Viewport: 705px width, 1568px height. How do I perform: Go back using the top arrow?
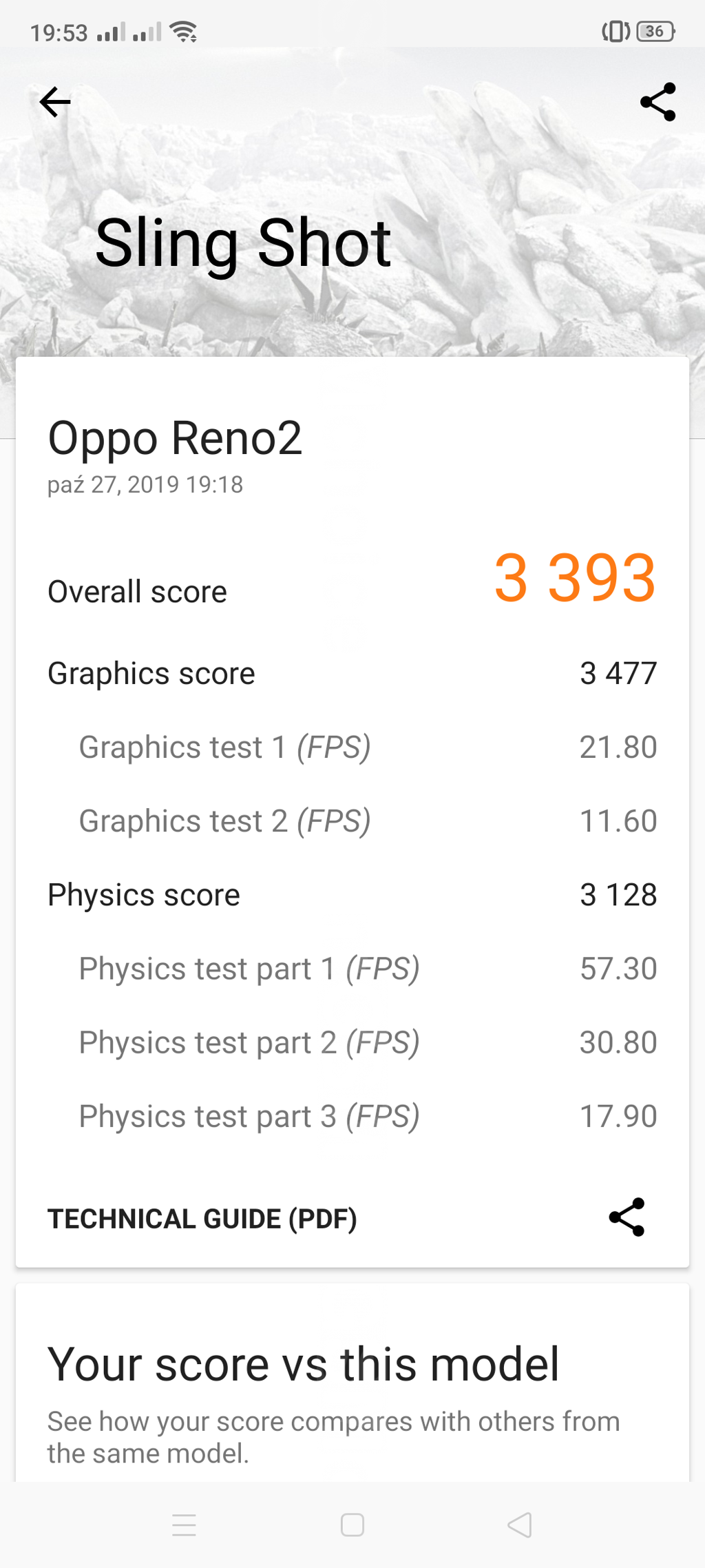coord(55,102)
